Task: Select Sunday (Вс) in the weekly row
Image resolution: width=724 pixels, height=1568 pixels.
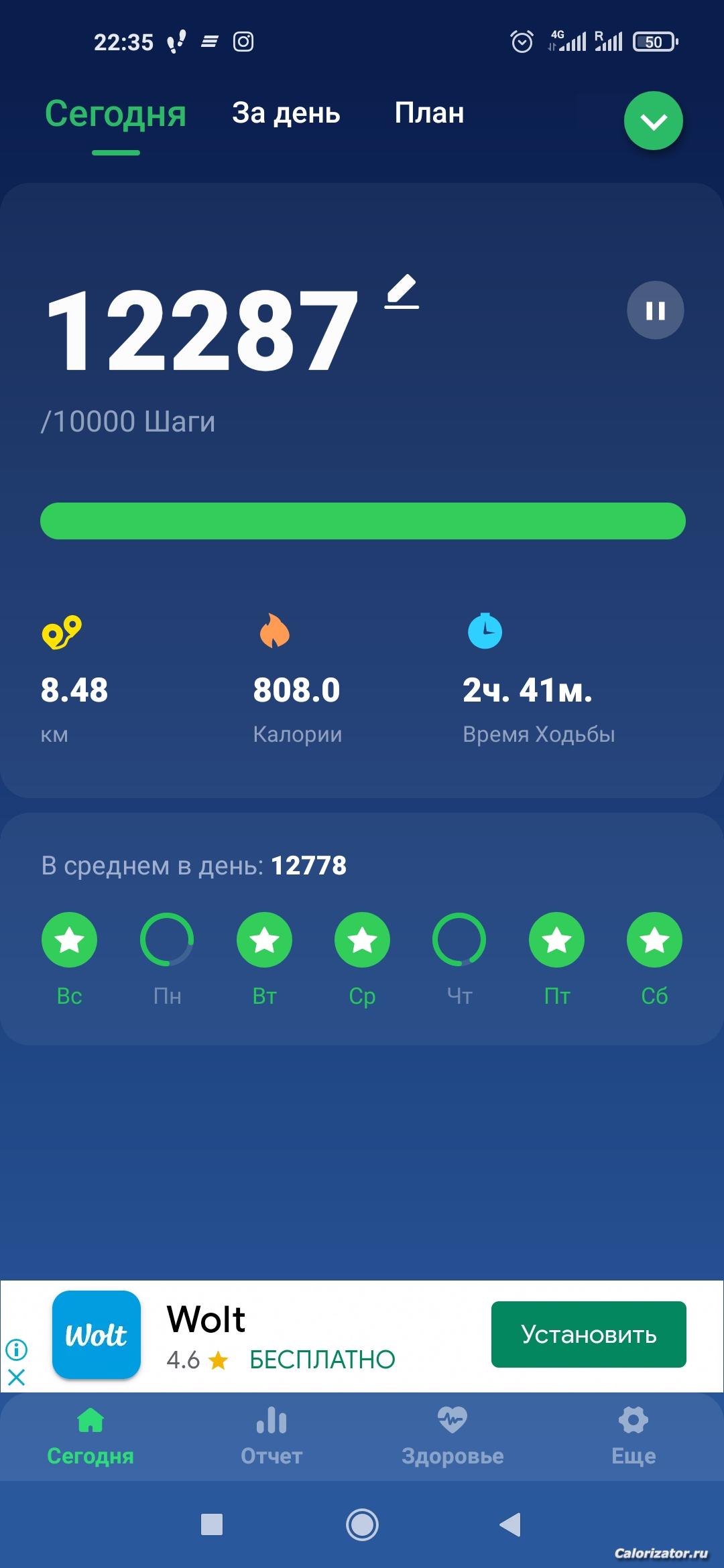Action: [70, 940]
